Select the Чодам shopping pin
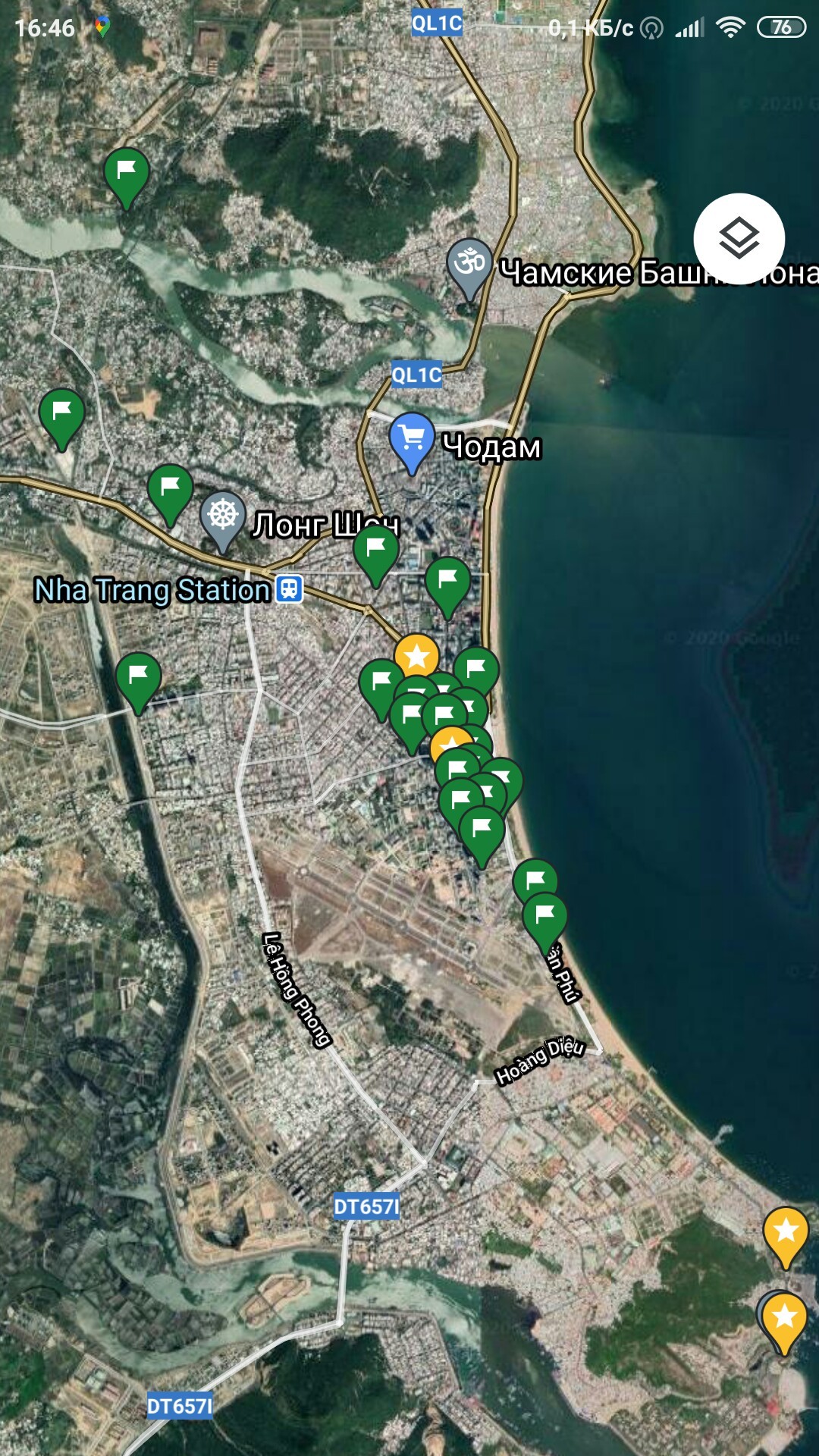This screenshot has width=819, height=1456. [412, 443]
